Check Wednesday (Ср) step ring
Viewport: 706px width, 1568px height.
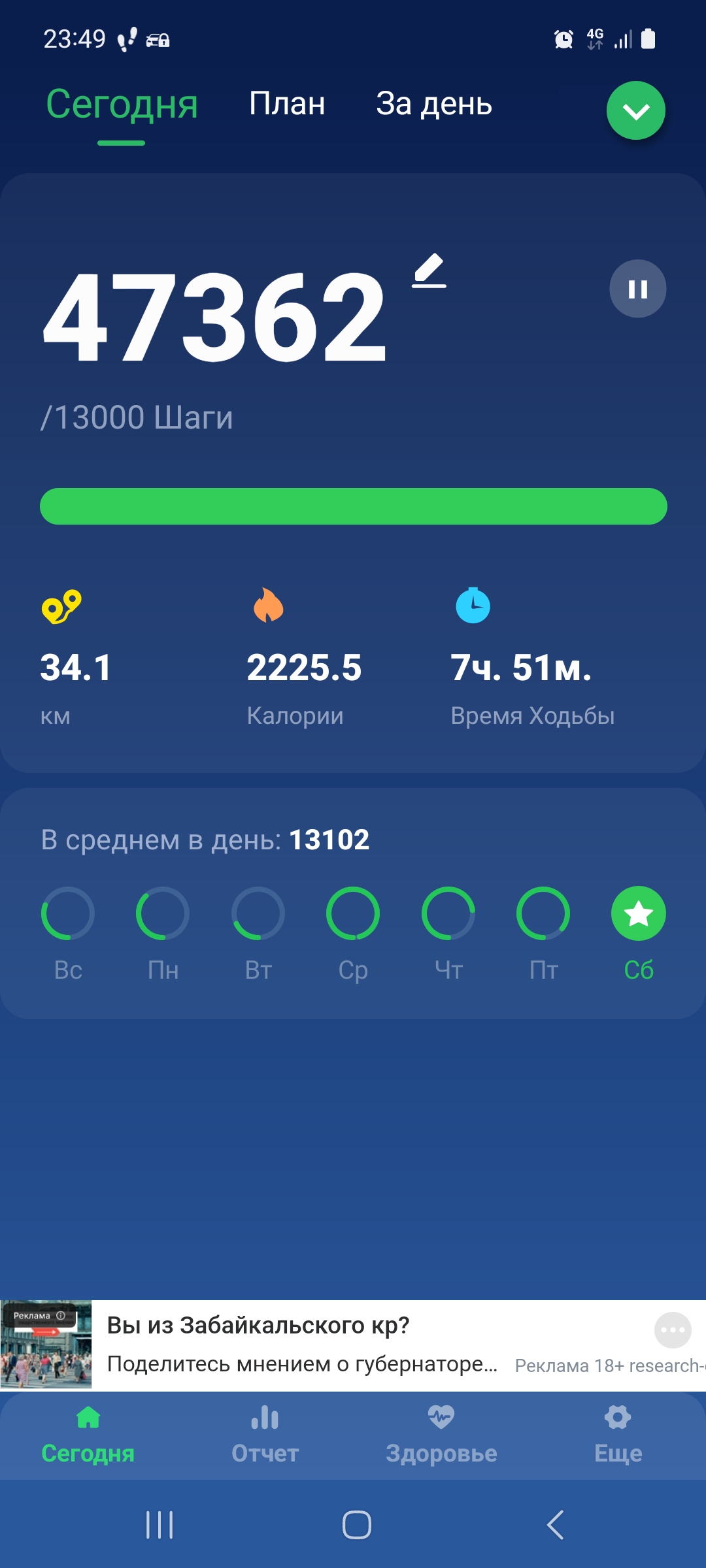click(x=353, y=913)
